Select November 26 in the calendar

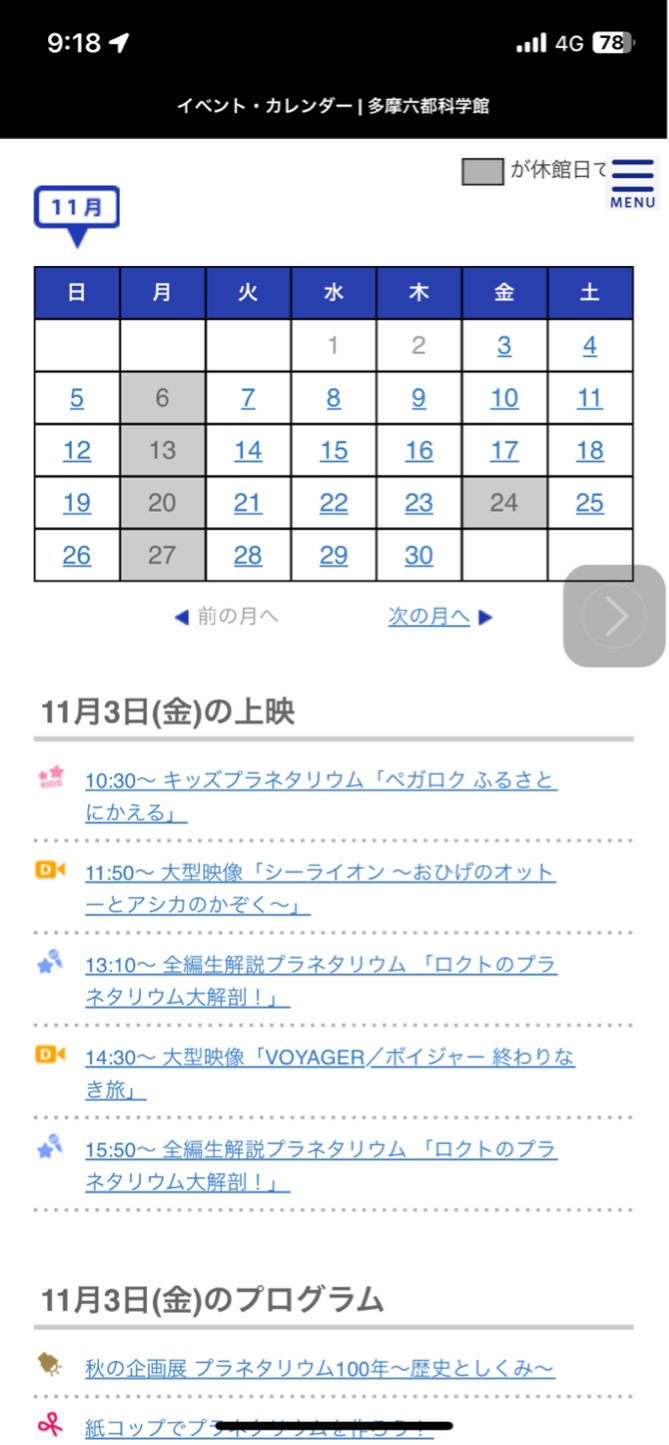pos(77,555)
